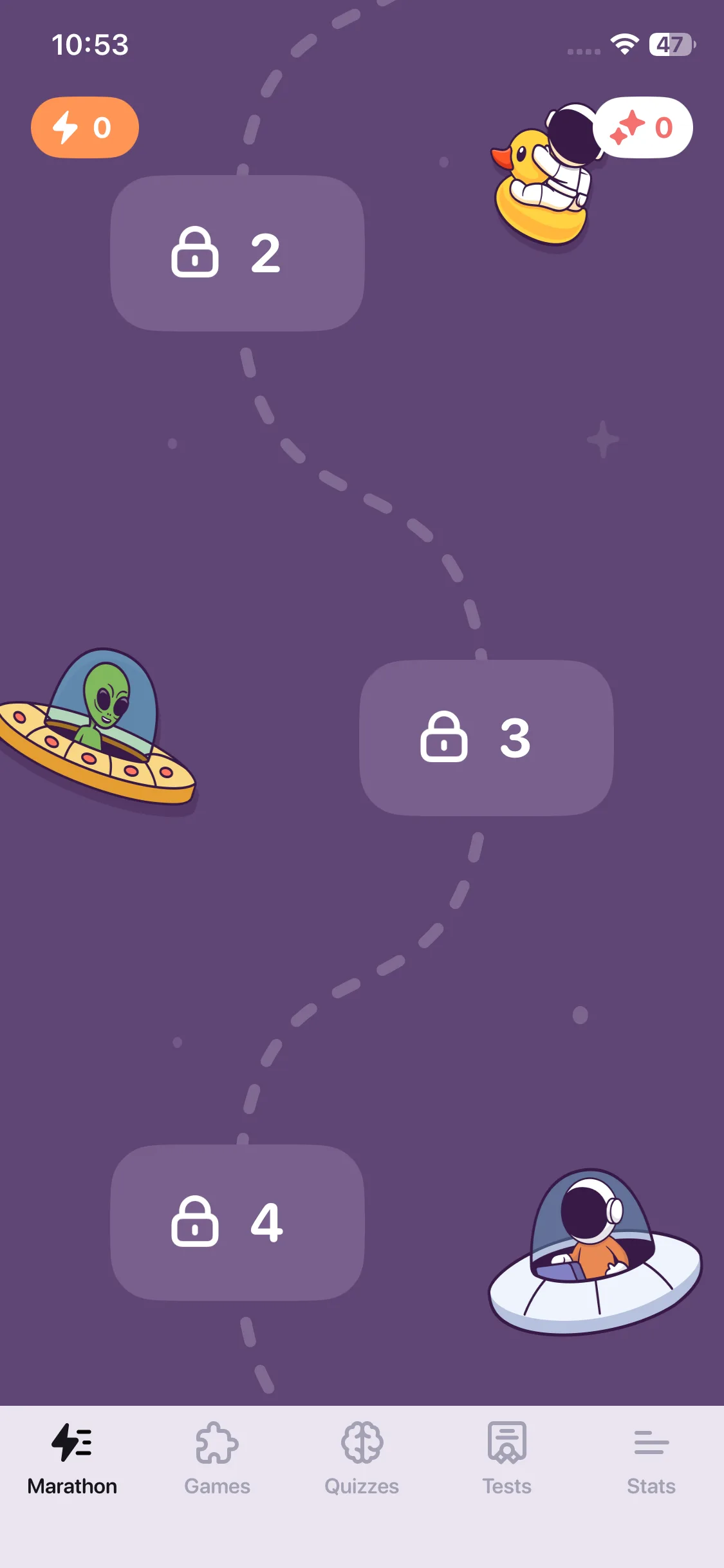The height and width of the screenshot is (1568, 724).
Task: Select locked level 3
Action: [x=487, y=738]
